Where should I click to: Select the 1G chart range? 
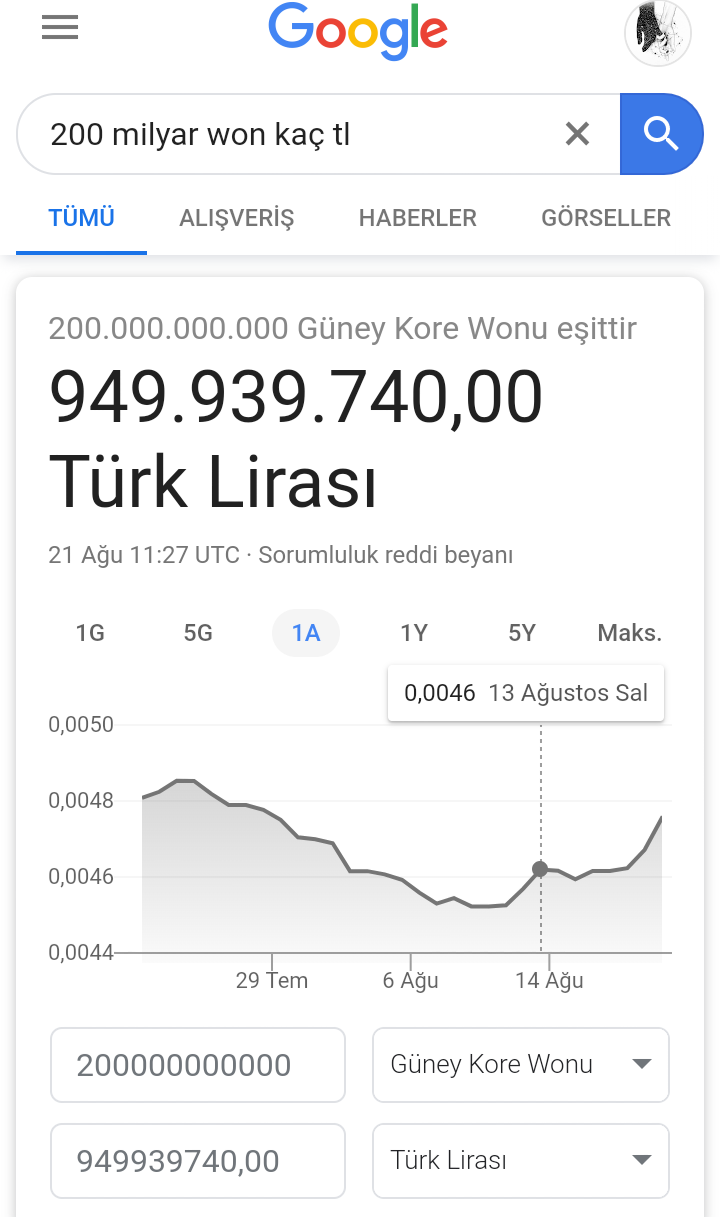tap(90, 633)
